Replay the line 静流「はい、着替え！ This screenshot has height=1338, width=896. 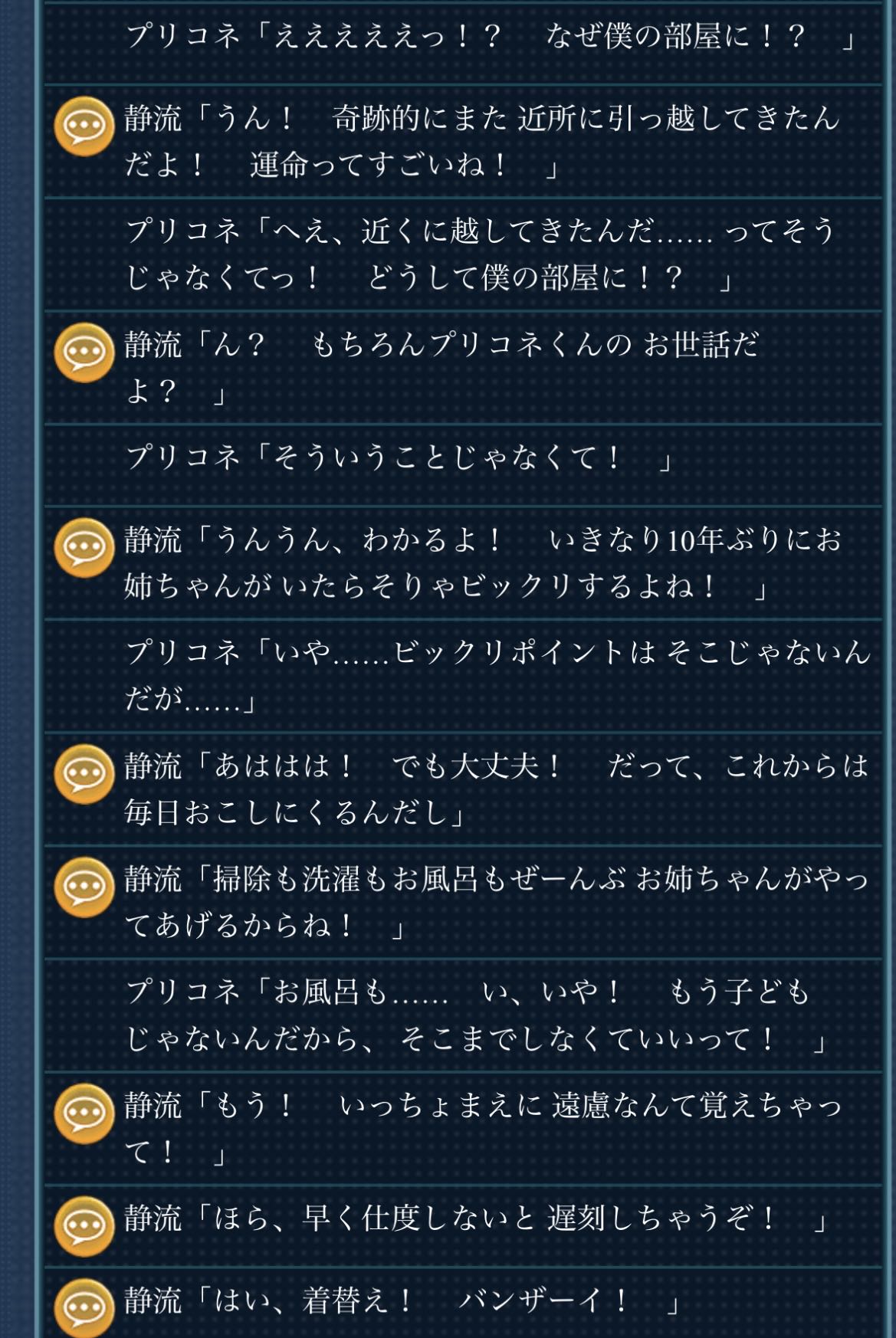coord(84,1306)
